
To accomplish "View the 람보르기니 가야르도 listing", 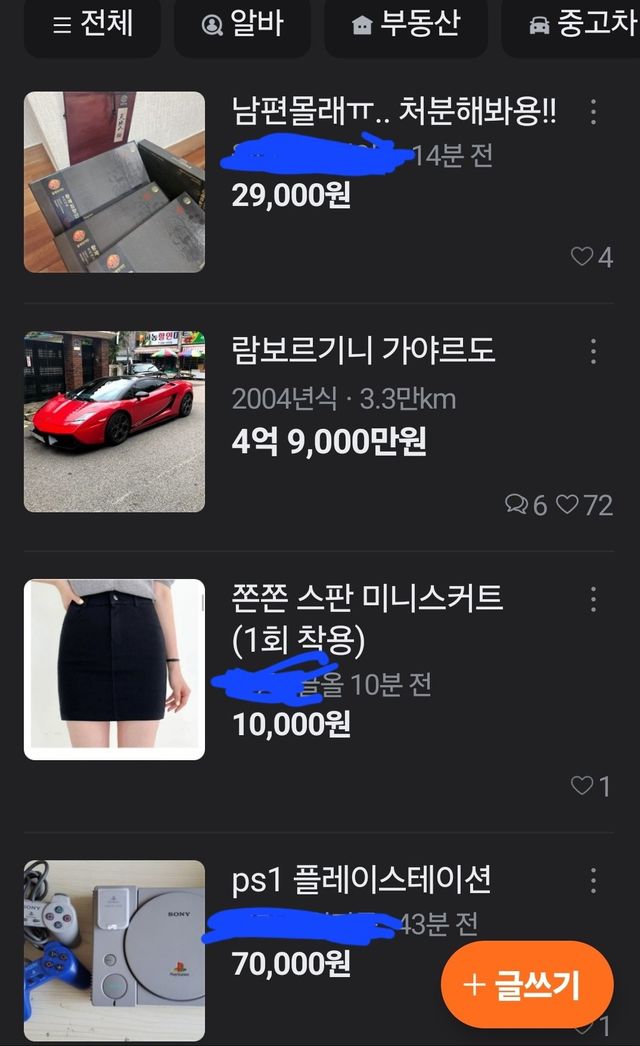I will pos(363,350).
